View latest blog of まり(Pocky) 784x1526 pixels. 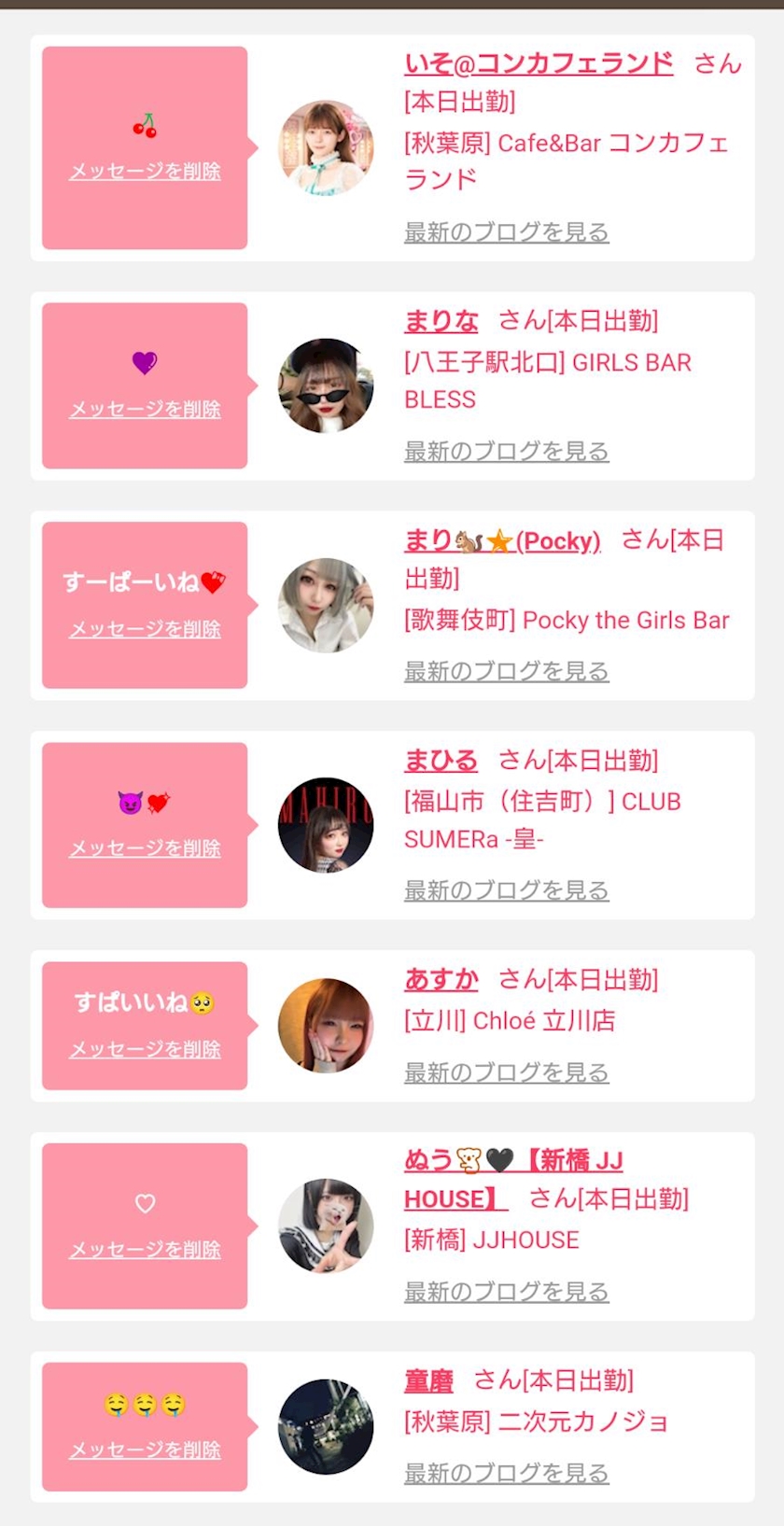(506, 670)
